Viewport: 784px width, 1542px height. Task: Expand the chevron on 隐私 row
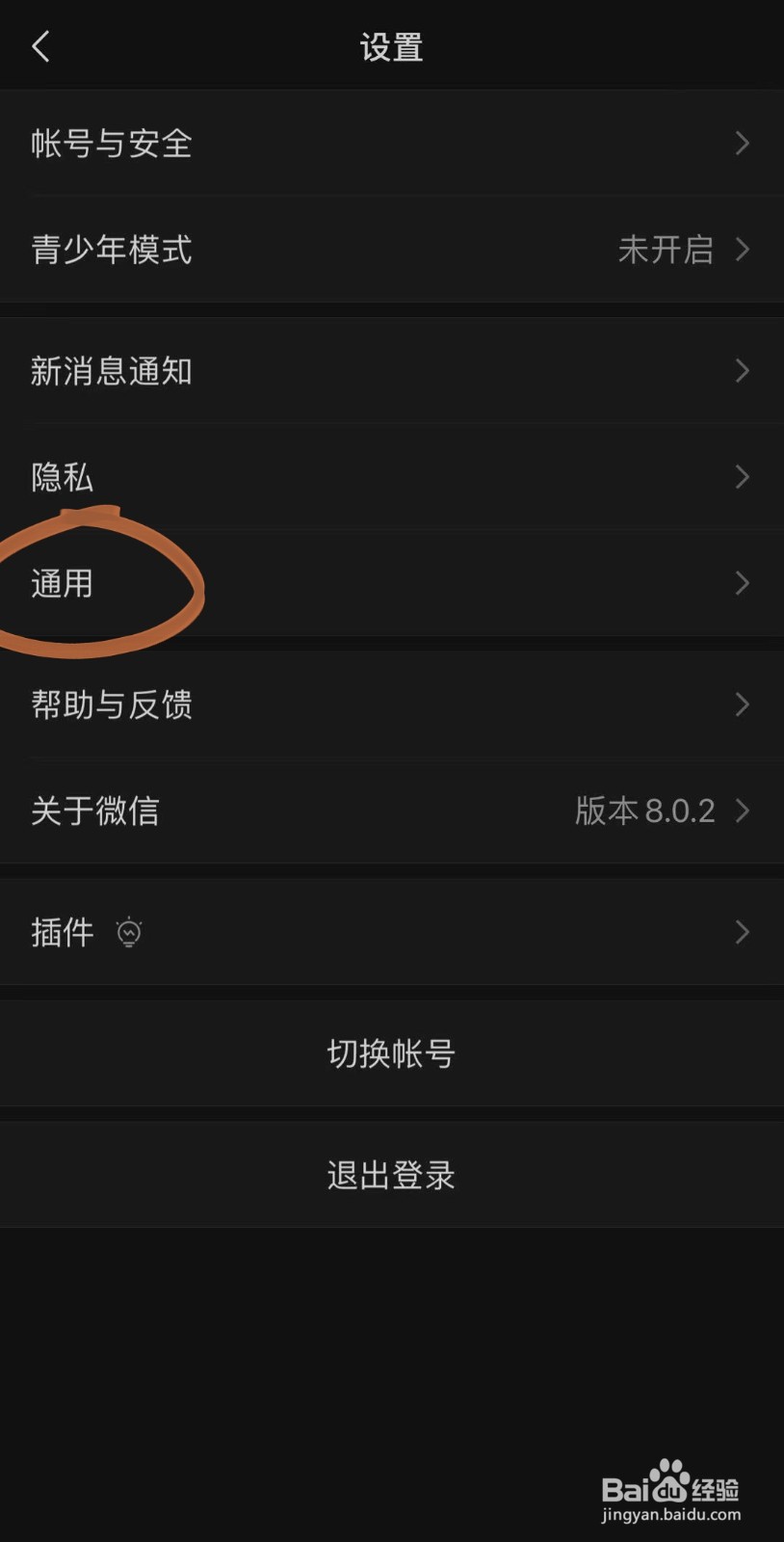coord(742,477)
